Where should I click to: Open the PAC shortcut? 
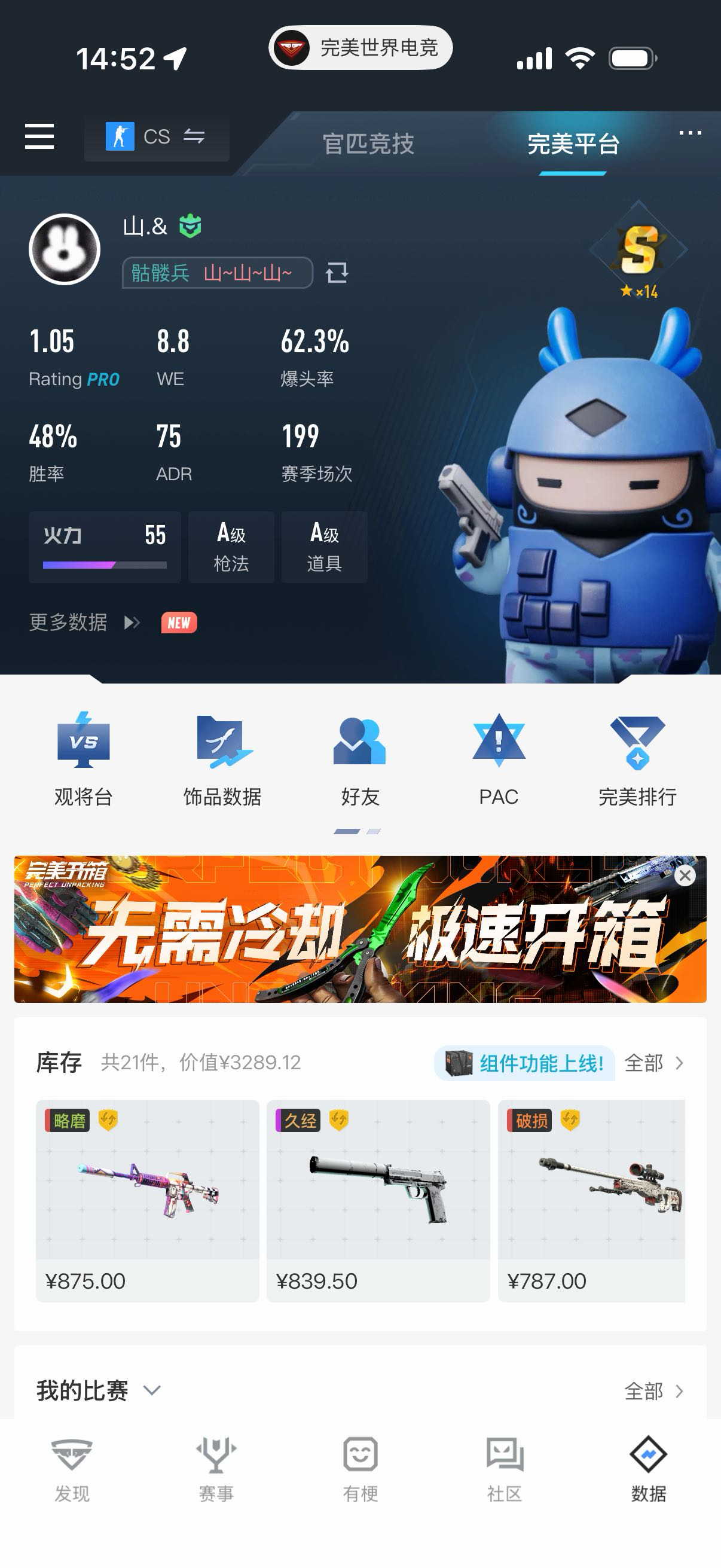499,759
